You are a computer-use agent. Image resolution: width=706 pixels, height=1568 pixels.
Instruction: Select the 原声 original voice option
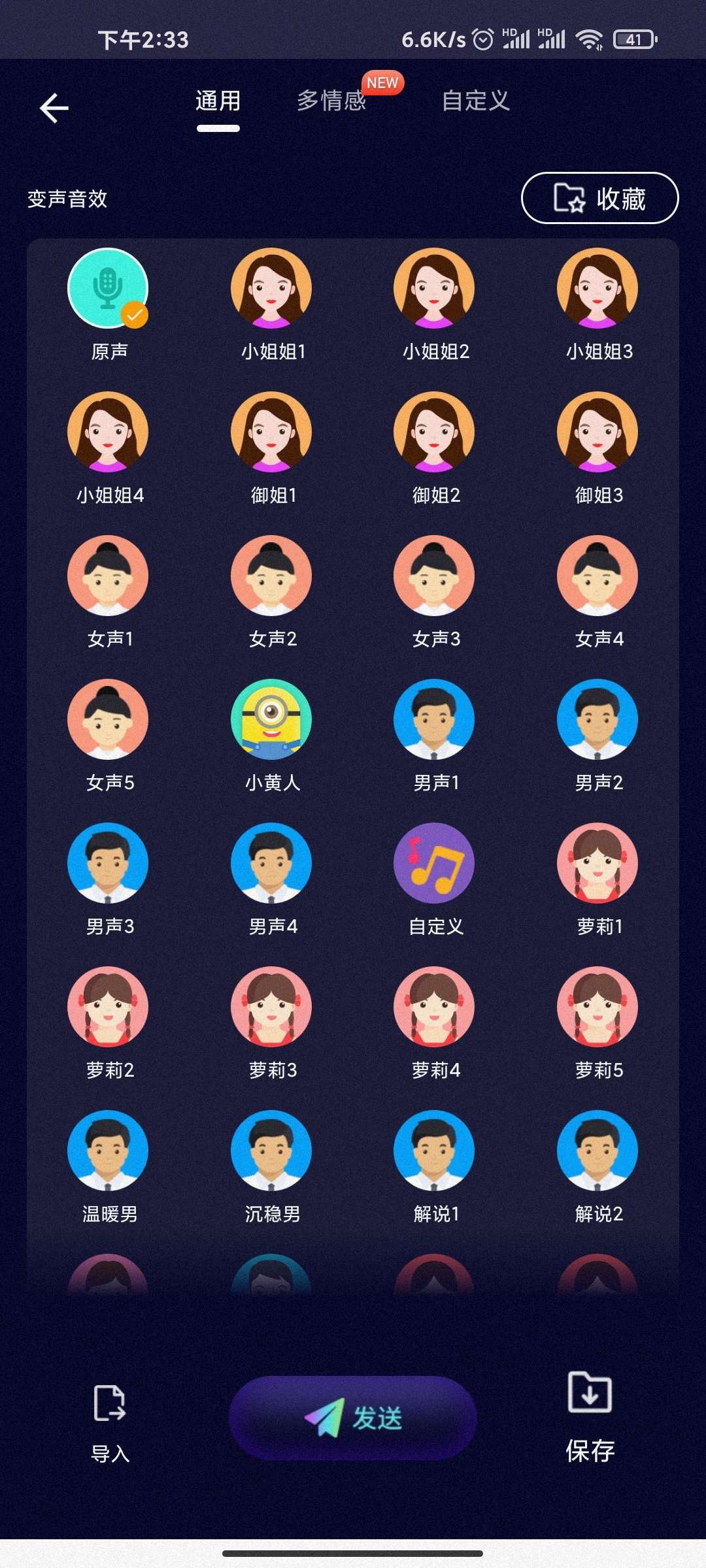click(x=108, y=288)
